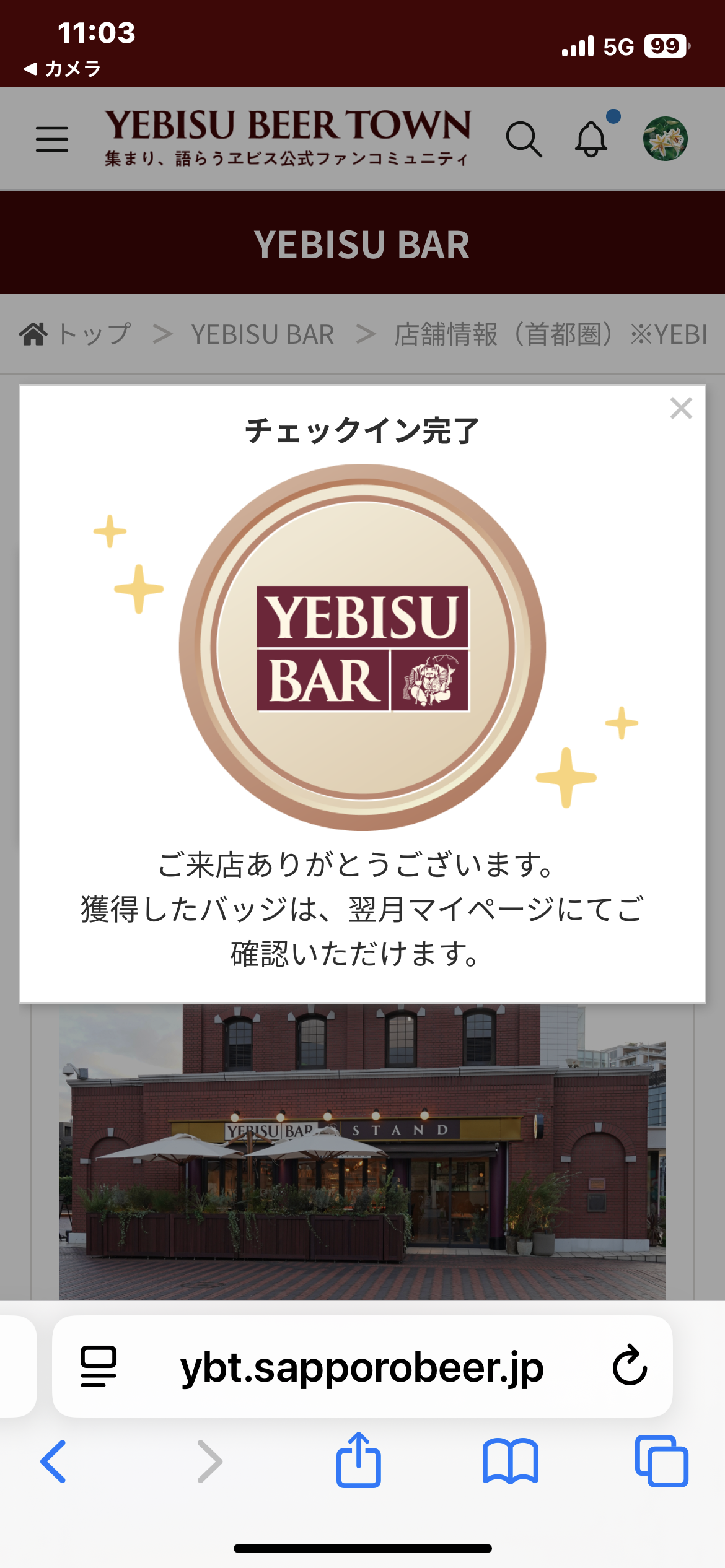The image size is (725, 1568).
Task: Return to カメラ app
Action: click(x=62, y=69)
